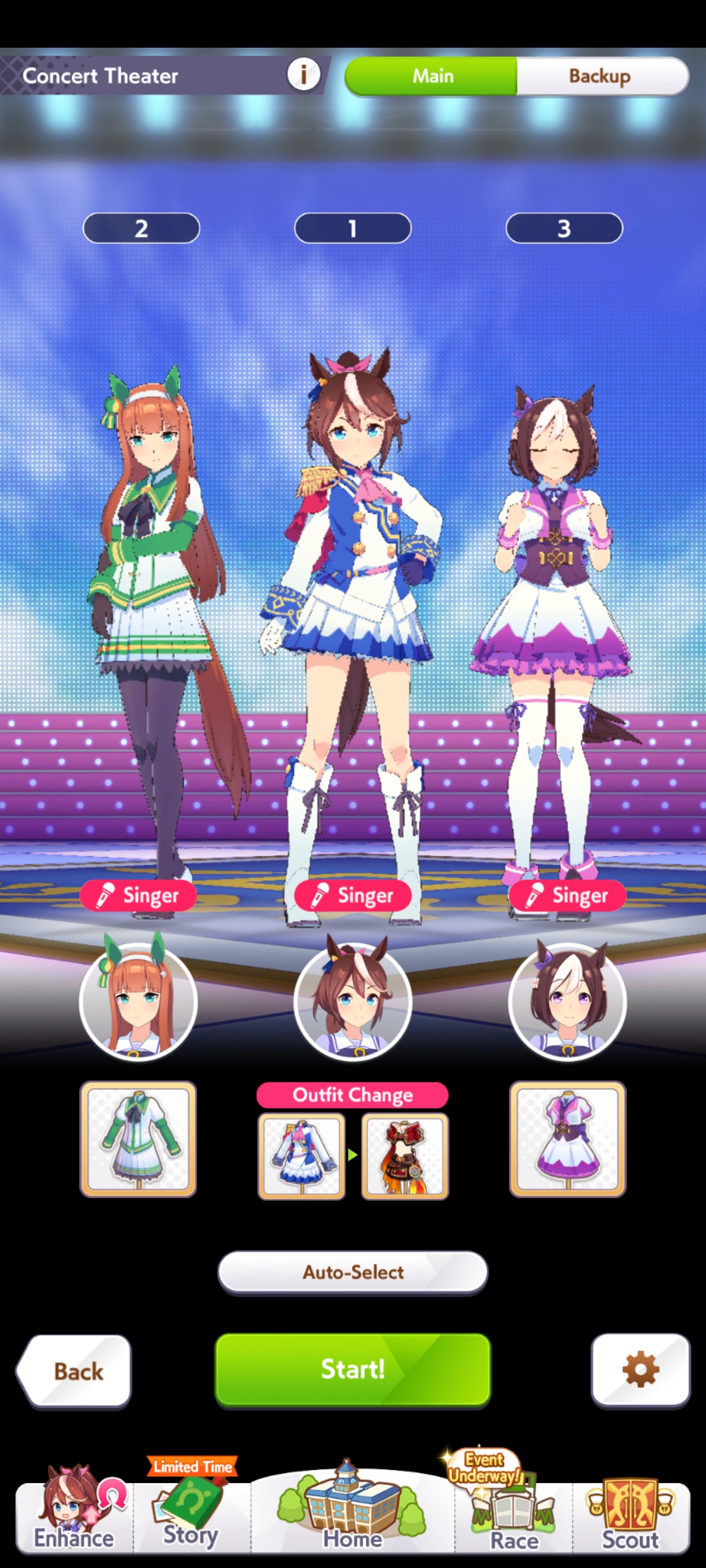Open the green outfit tile
Viewport: 706px width, 1568px height.
[138, 1139]
